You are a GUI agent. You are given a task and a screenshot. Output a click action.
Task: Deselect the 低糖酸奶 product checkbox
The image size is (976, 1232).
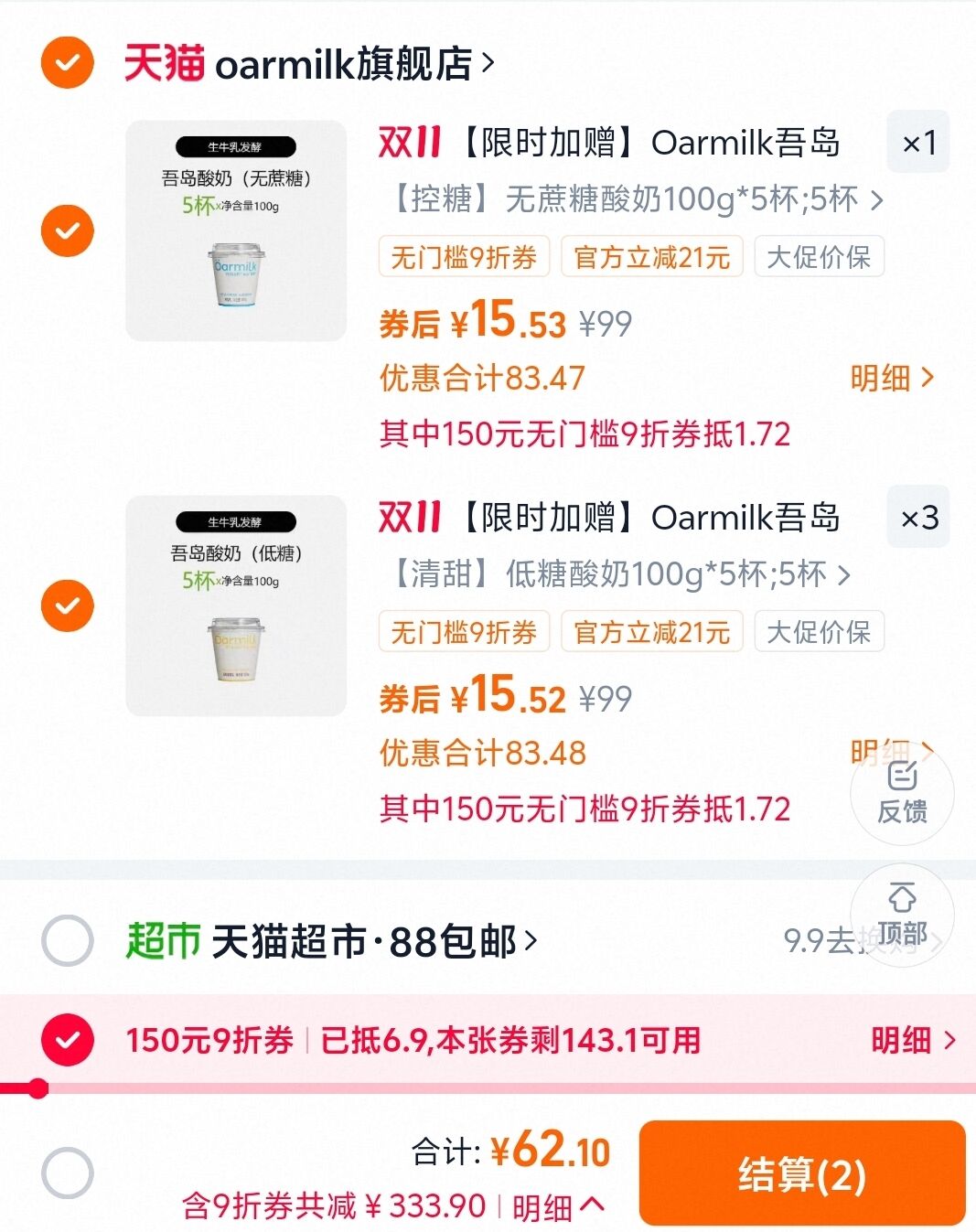(66, 606)
